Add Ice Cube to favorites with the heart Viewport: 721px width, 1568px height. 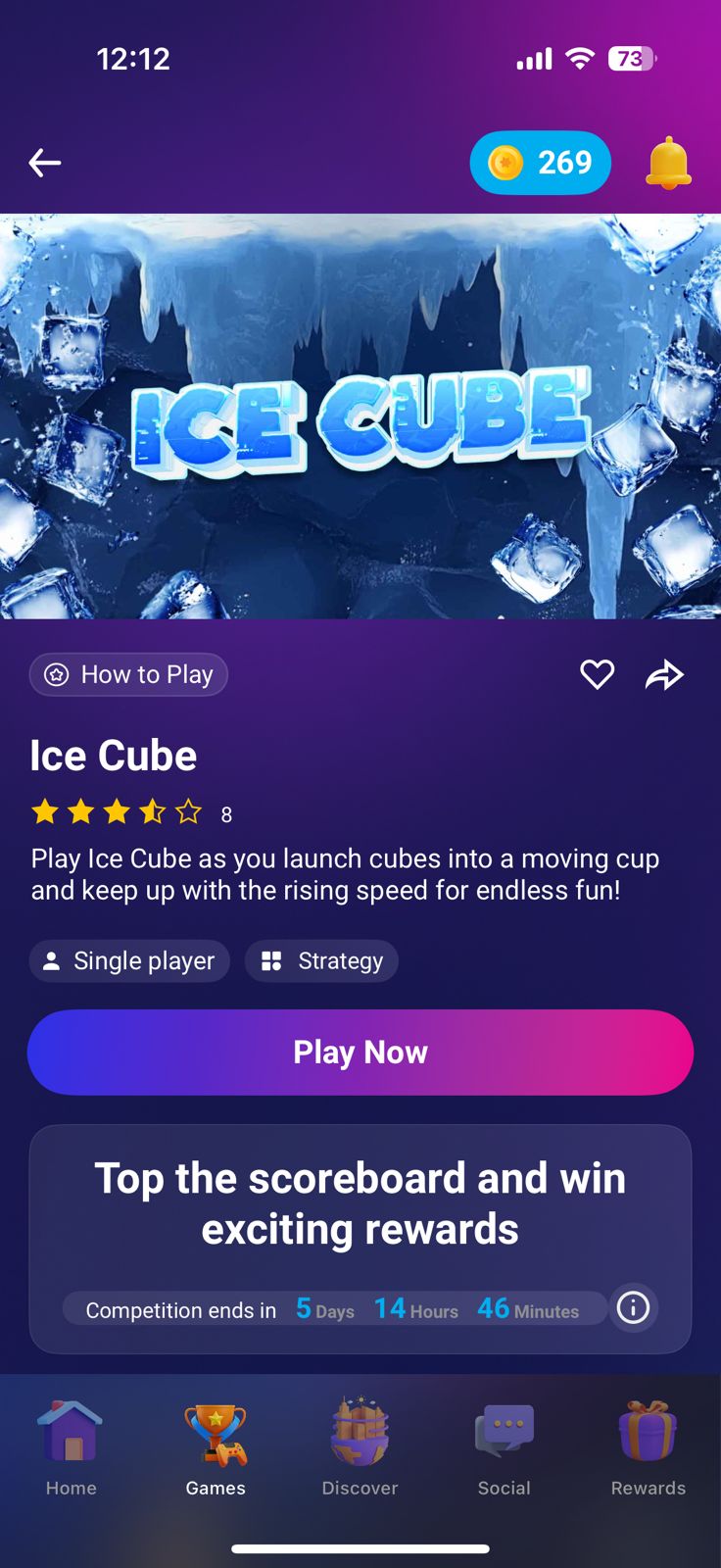pyautogui.click(x=597, y=674)
